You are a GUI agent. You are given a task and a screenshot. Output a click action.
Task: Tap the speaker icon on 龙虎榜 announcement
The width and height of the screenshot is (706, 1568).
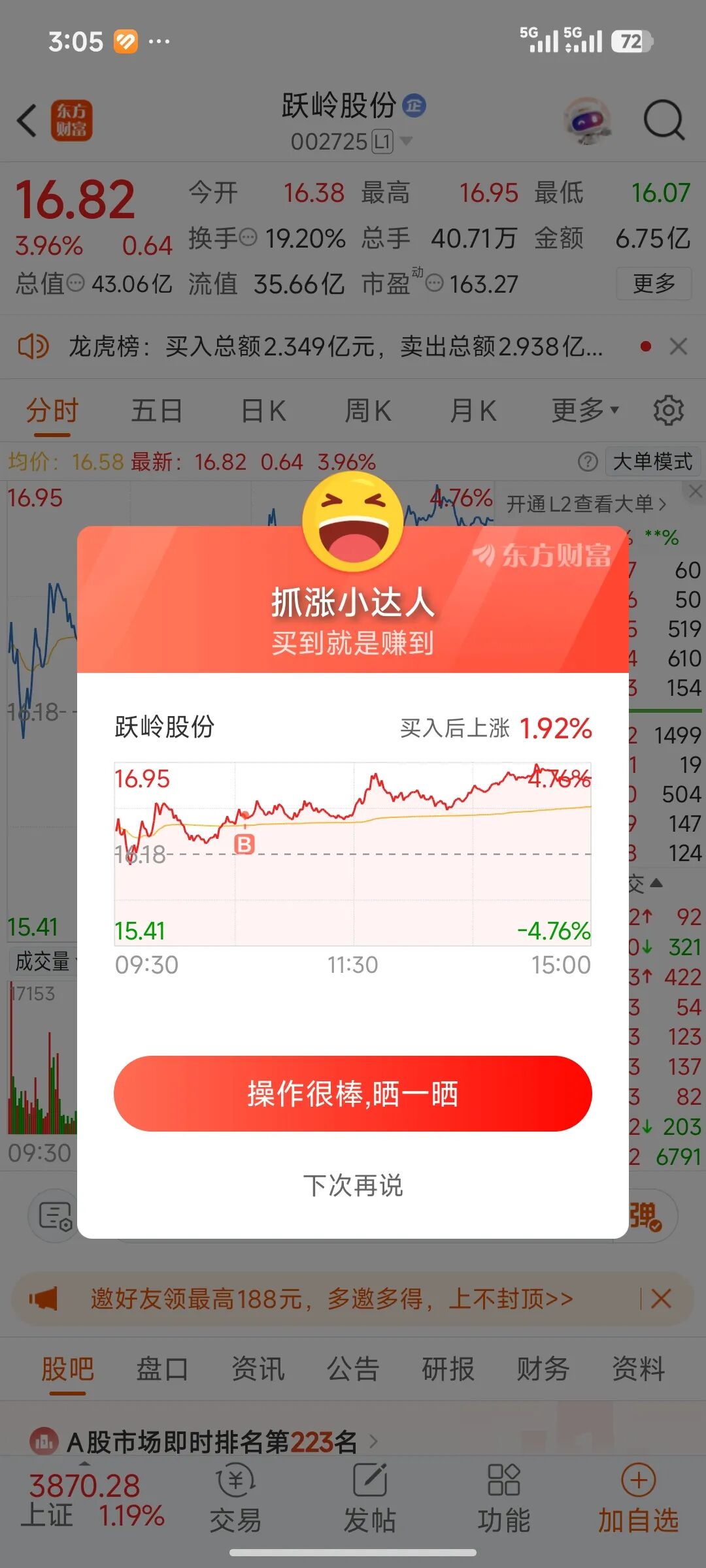tap(36, 346)
